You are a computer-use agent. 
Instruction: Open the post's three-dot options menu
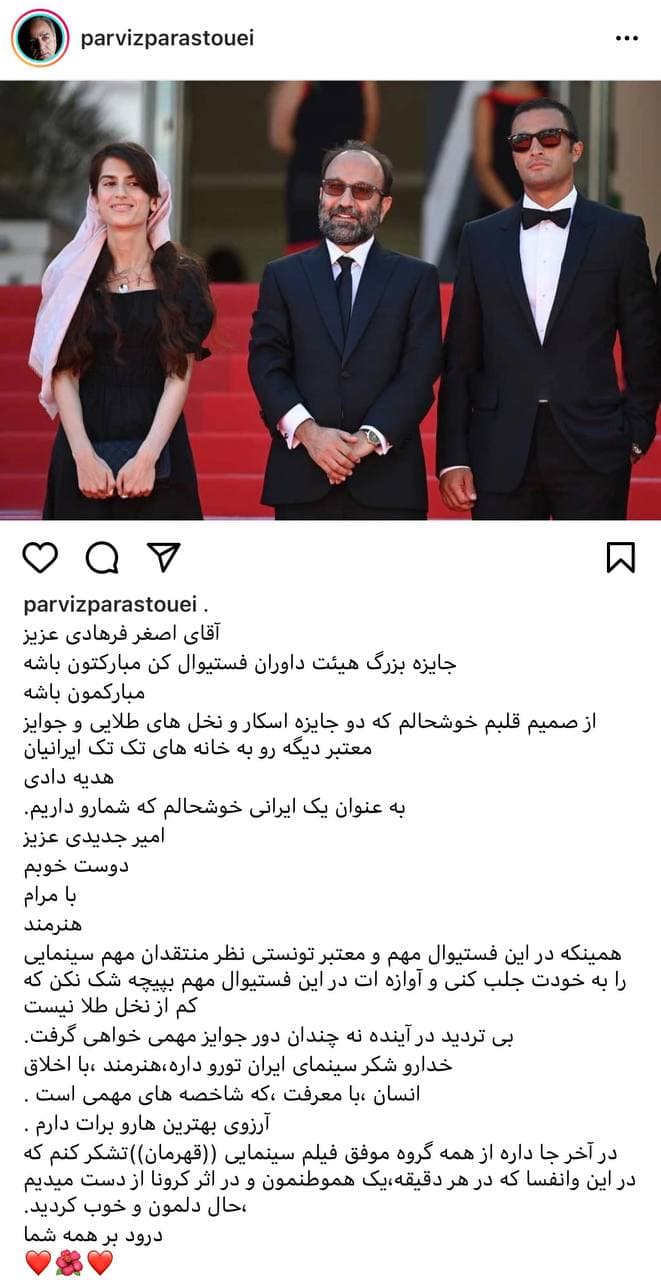(x=626, y=38)
